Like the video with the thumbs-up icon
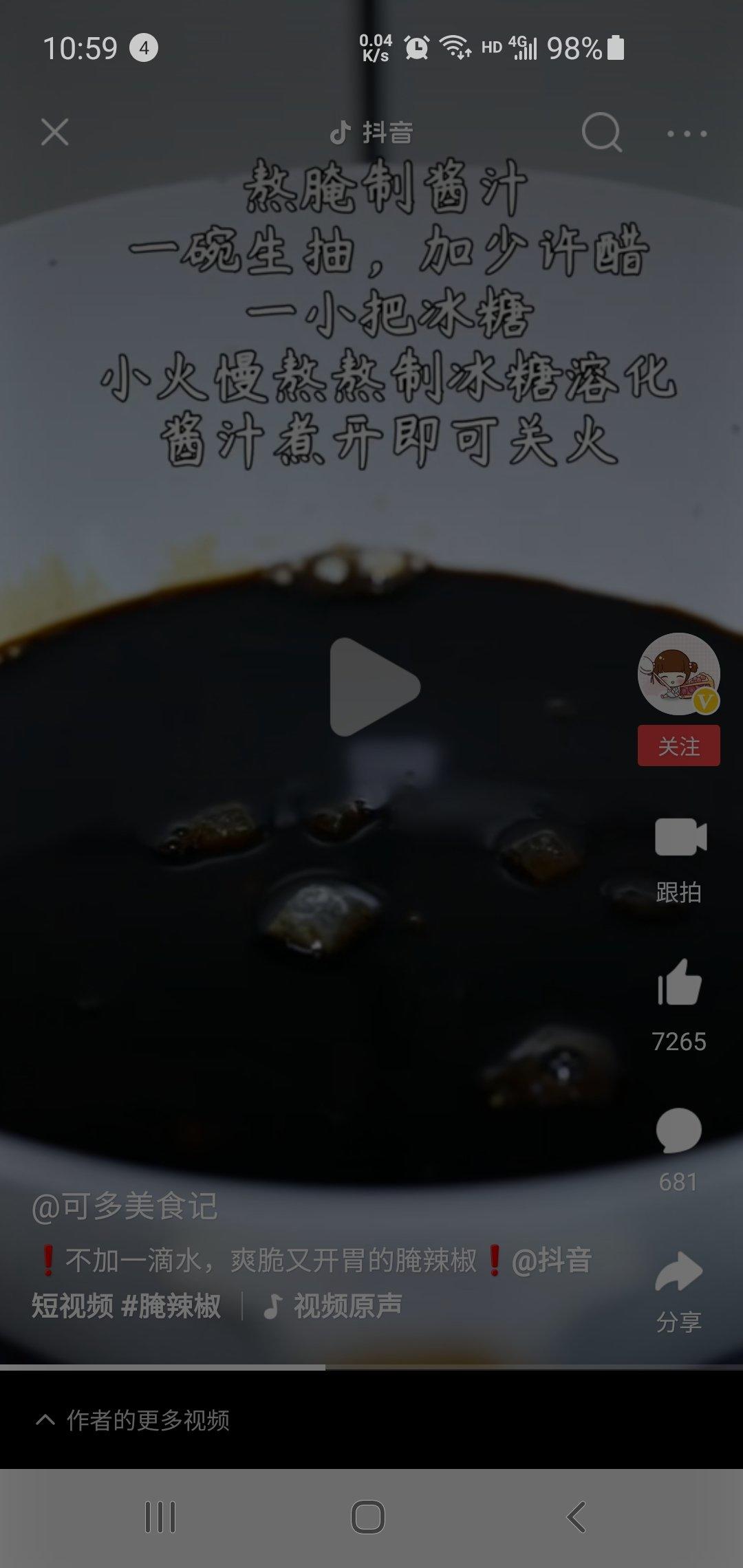 click(679, 983)
